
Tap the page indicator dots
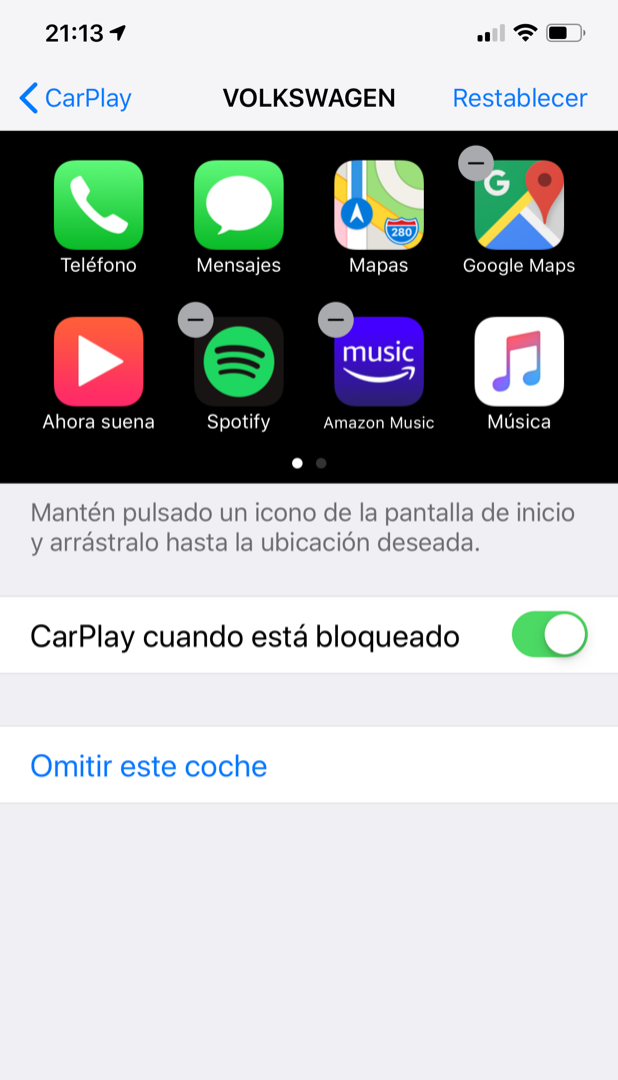(309, 463)
